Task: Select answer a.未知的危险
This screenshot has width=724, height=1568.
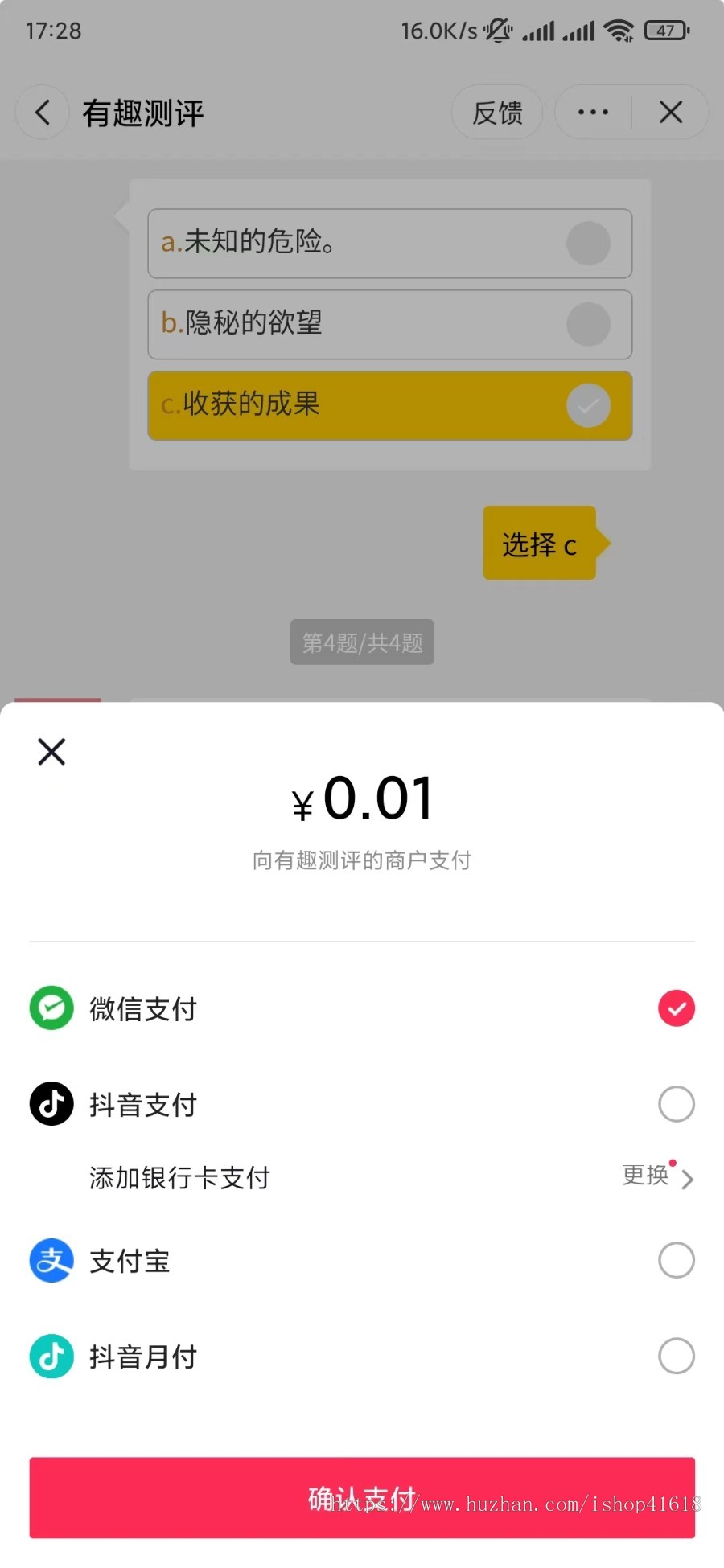Action: [x=389, y=244]
